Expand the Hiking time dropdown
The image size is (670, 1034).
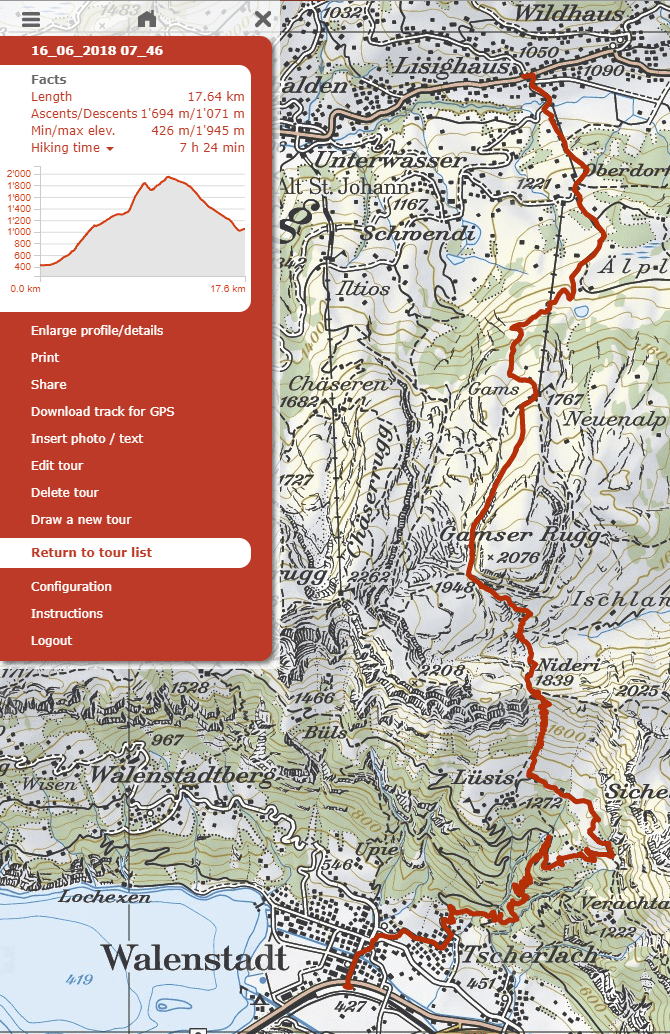point(109,149)
